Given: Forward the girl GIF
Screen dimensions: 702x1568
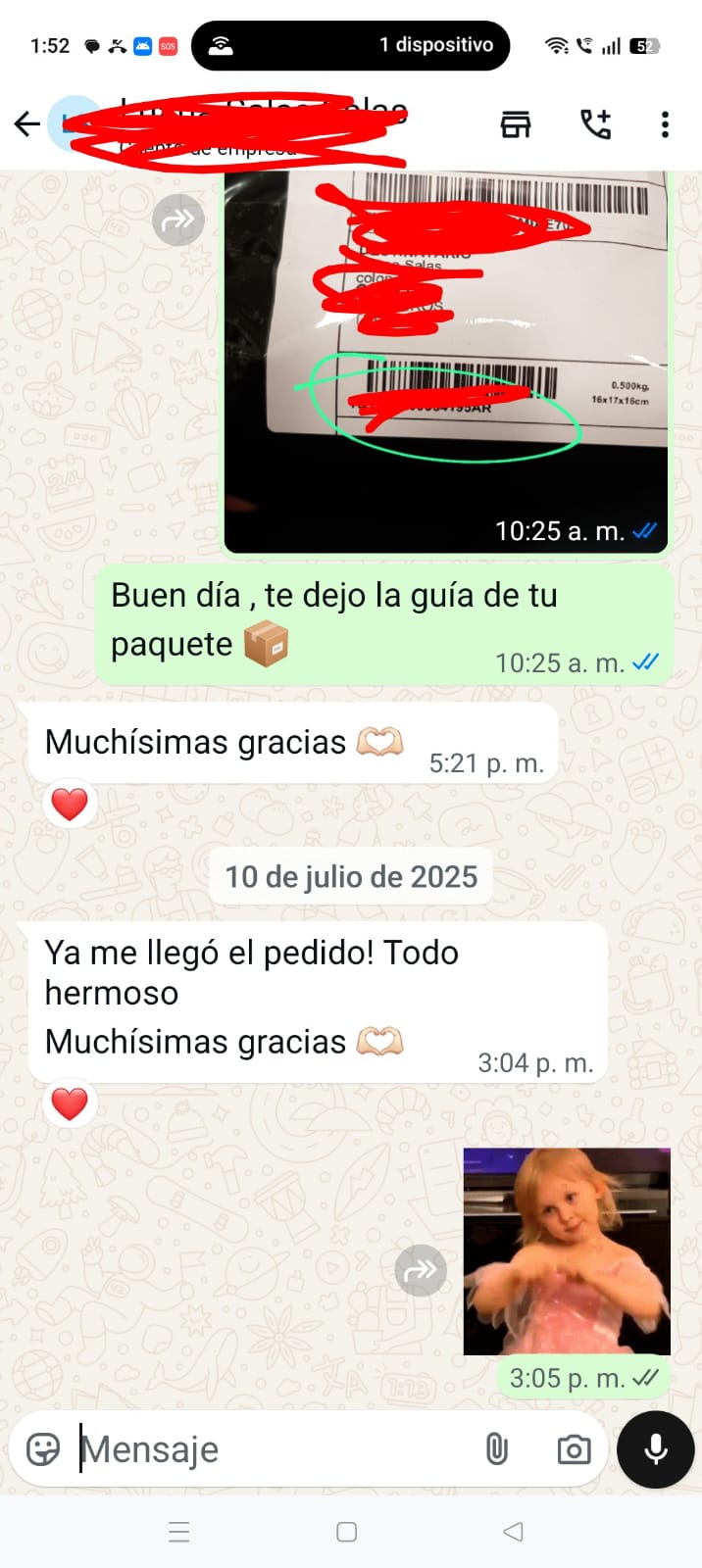Looking at the screenshot, I should click(421, 1270).
